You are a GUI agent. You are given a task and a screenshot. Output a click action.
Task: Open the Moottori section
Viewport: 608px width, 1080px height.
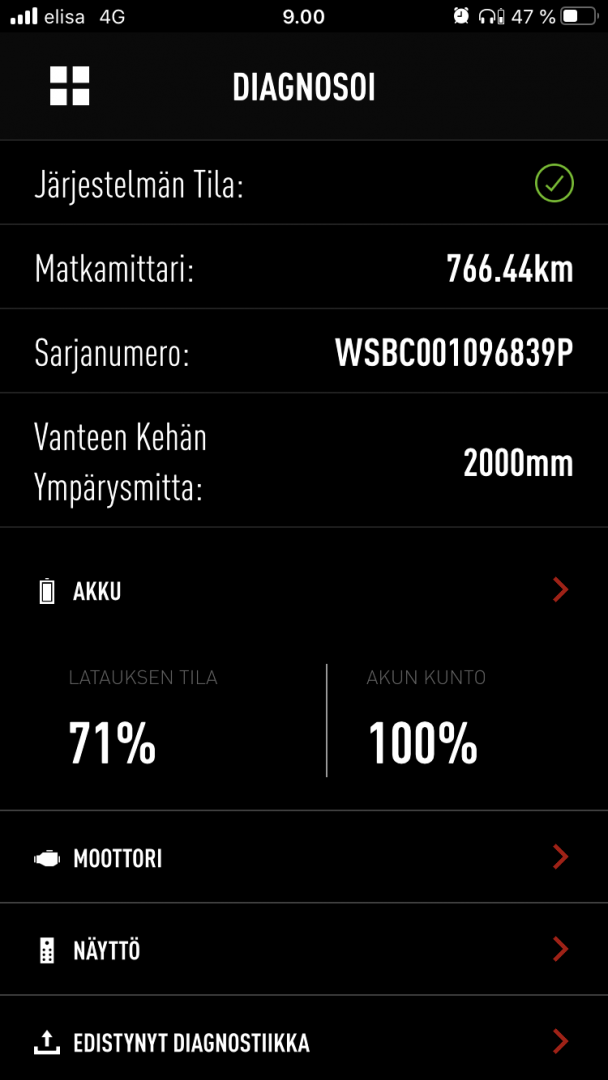[304, 858]
